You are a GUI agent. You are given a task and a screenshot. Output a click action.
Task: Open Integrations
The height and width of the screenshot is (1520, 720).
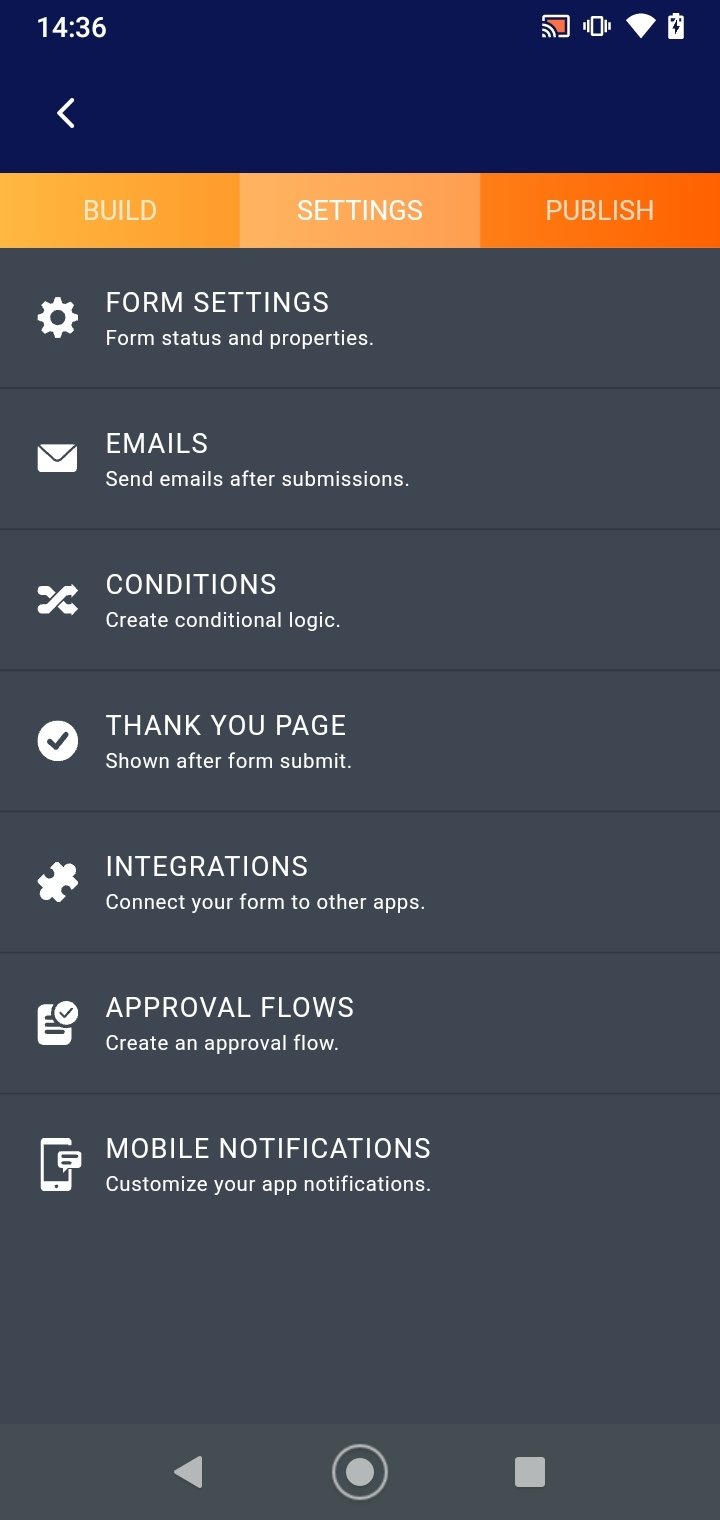point(360,882)
